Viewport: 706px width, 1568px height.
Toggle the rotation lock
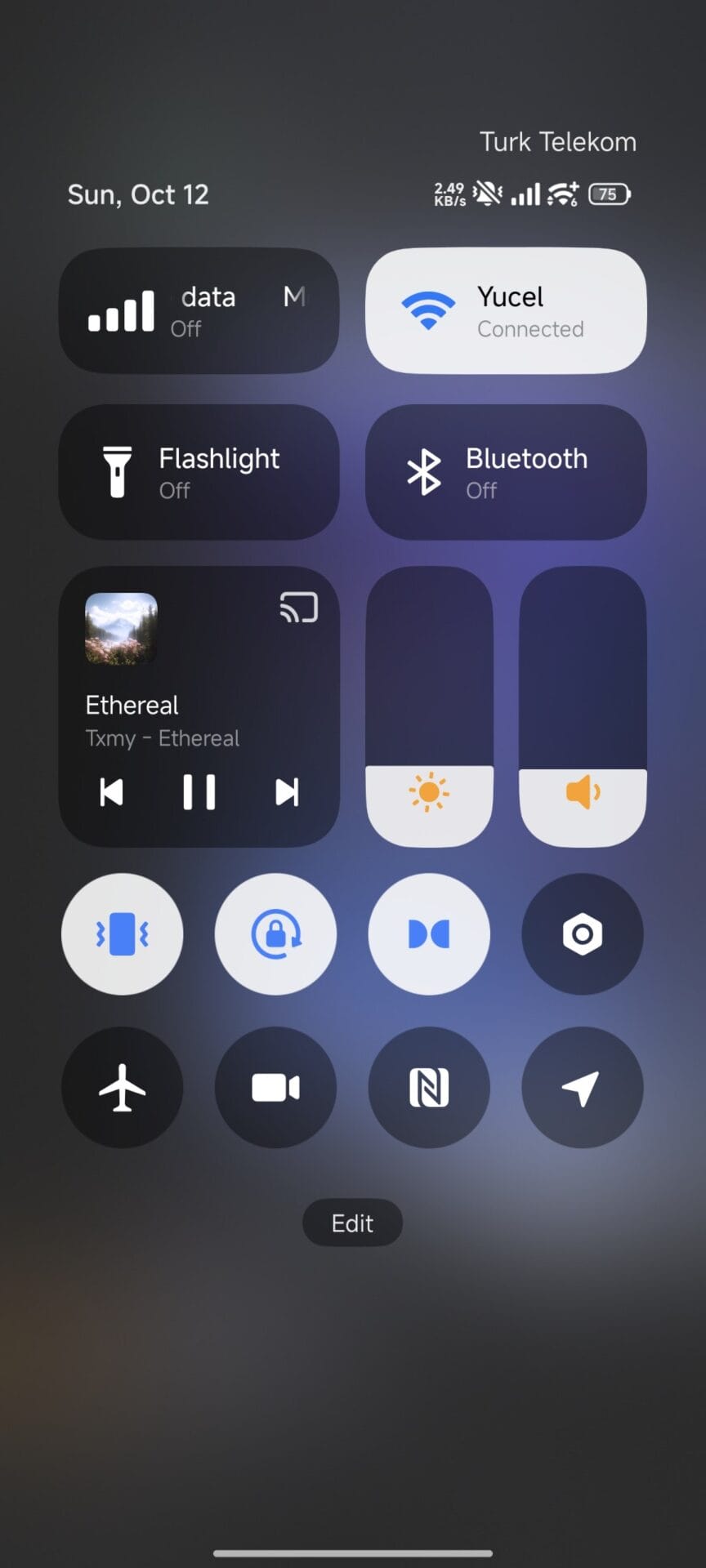(275, 934)
